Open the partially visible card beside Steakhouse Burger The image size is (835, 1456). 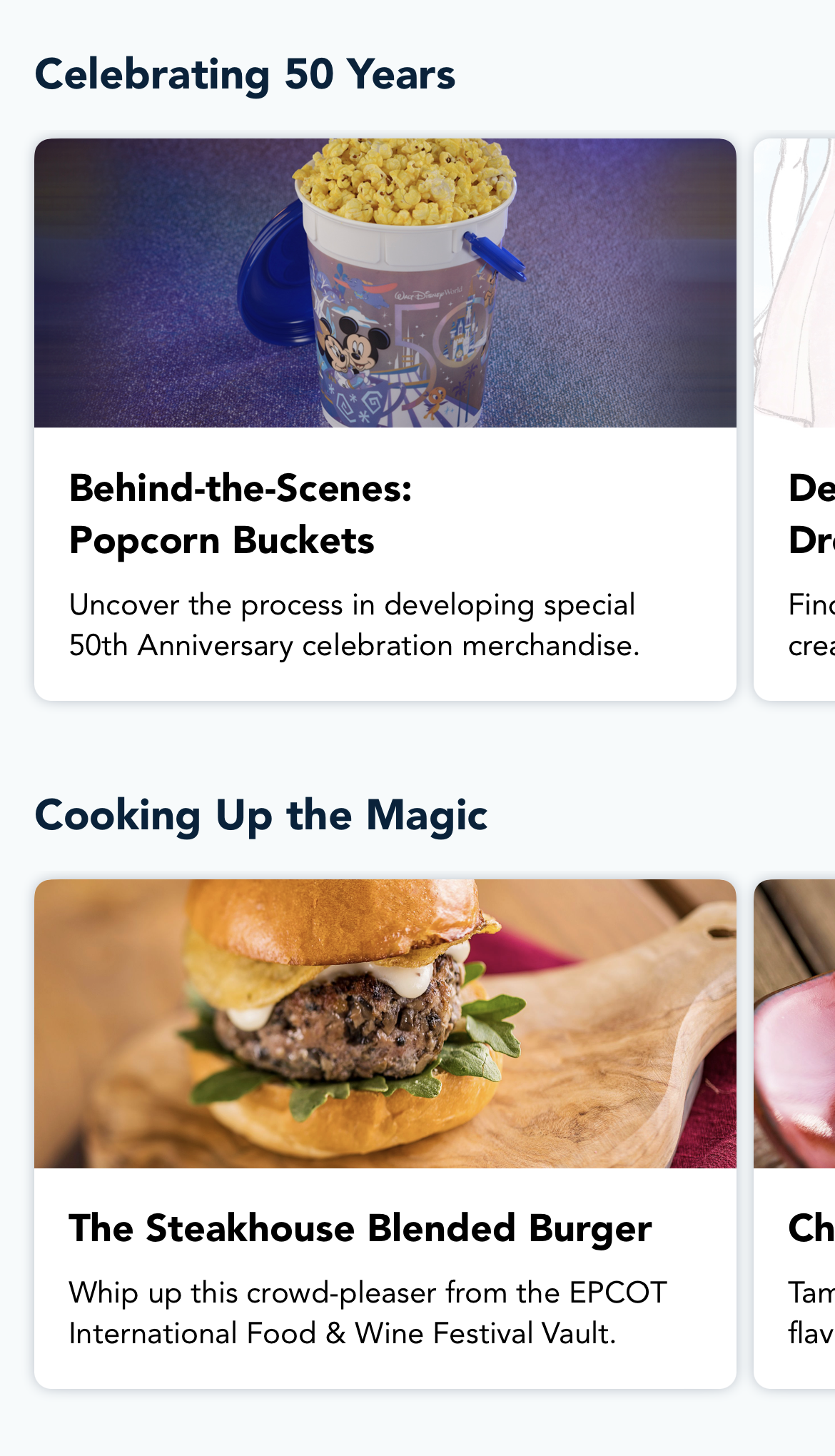(794, 1134)
